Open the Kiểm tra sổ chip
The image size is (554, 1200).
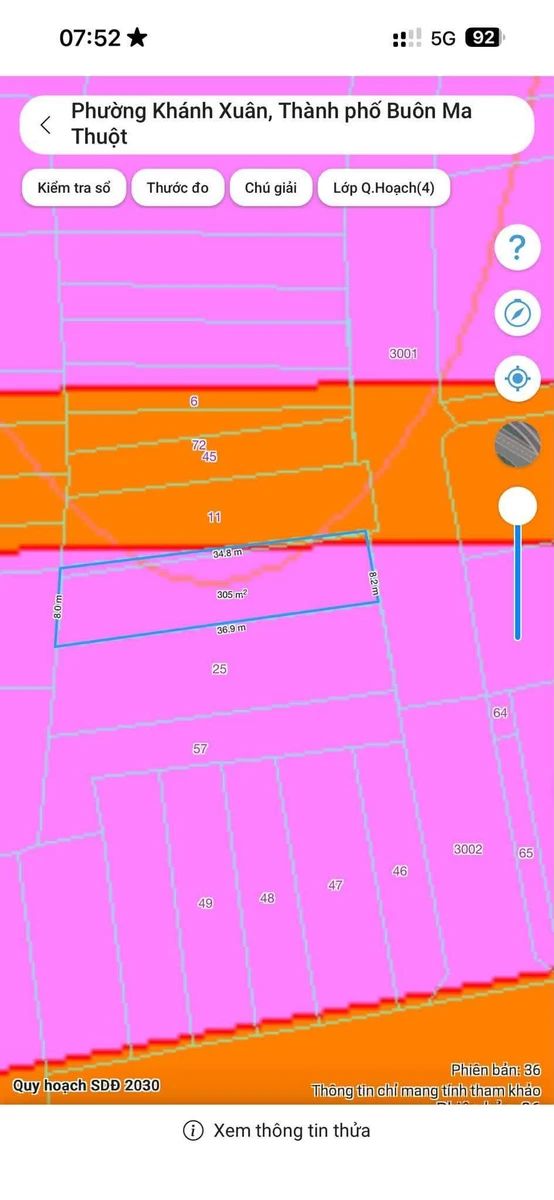74,188
